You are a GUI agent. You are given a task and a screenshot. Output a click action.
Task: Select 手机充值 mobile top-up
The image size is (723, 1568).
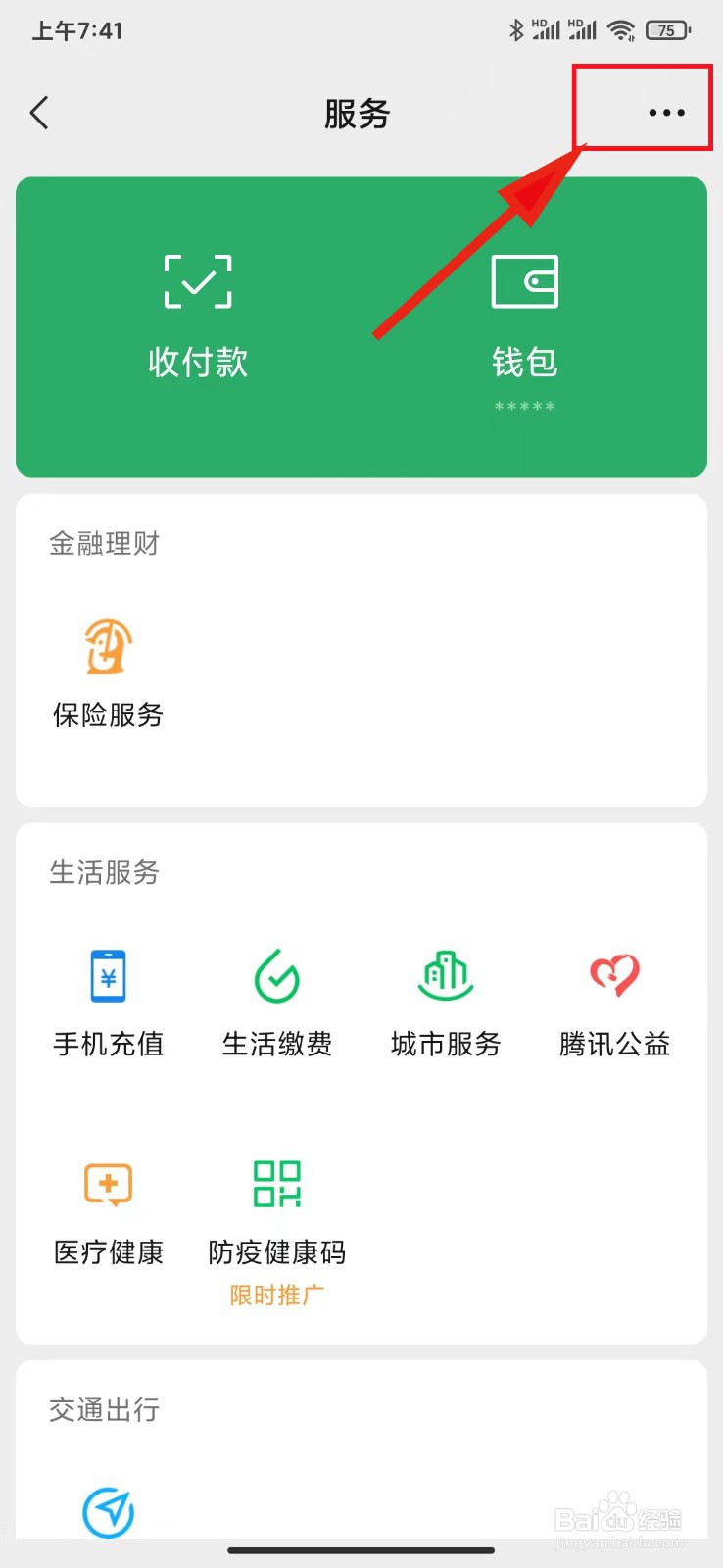click(x=108, y=1002)
